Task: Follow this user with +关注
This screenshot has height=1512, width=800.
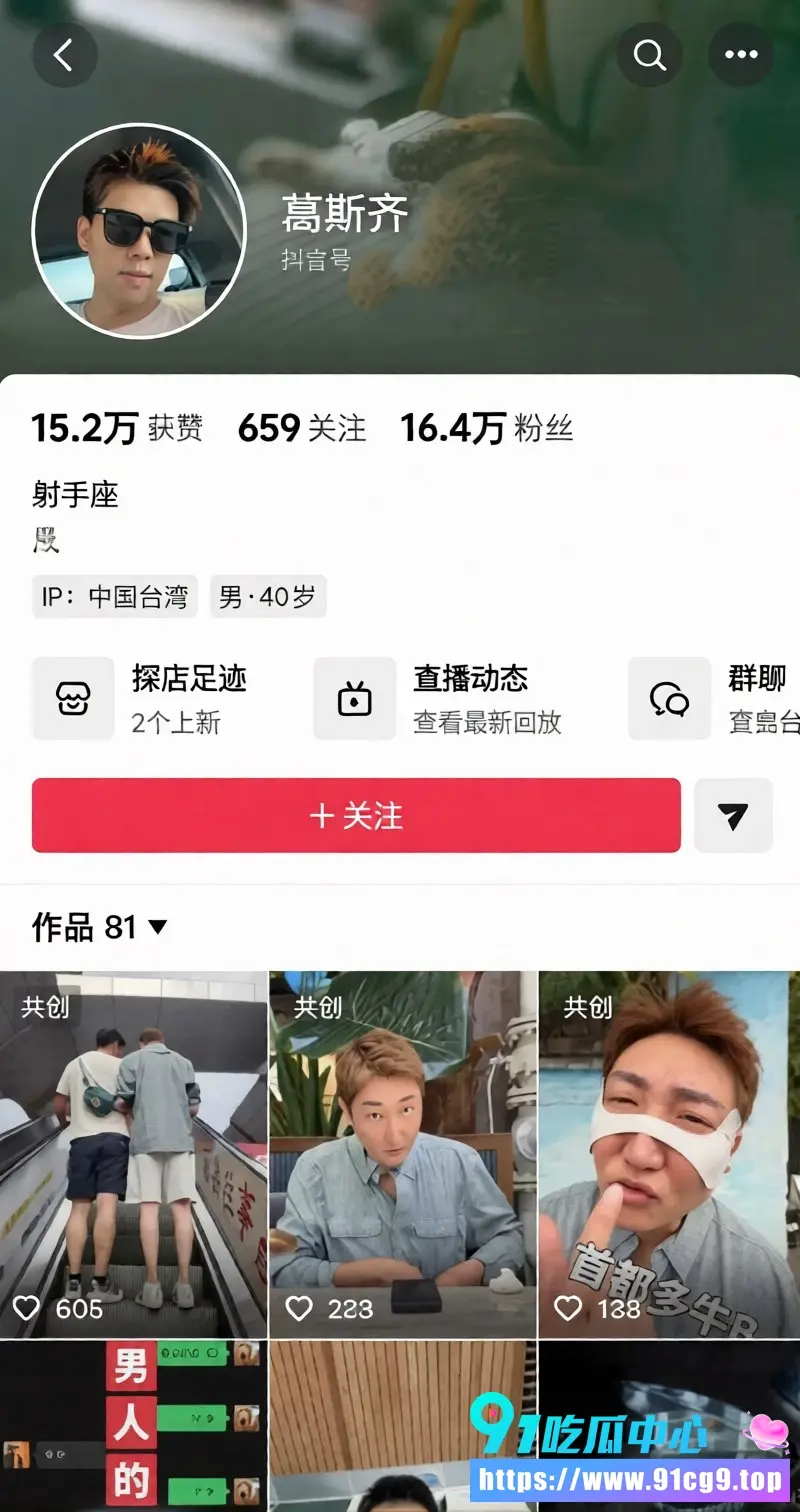Action: click(x=356, y=816)
